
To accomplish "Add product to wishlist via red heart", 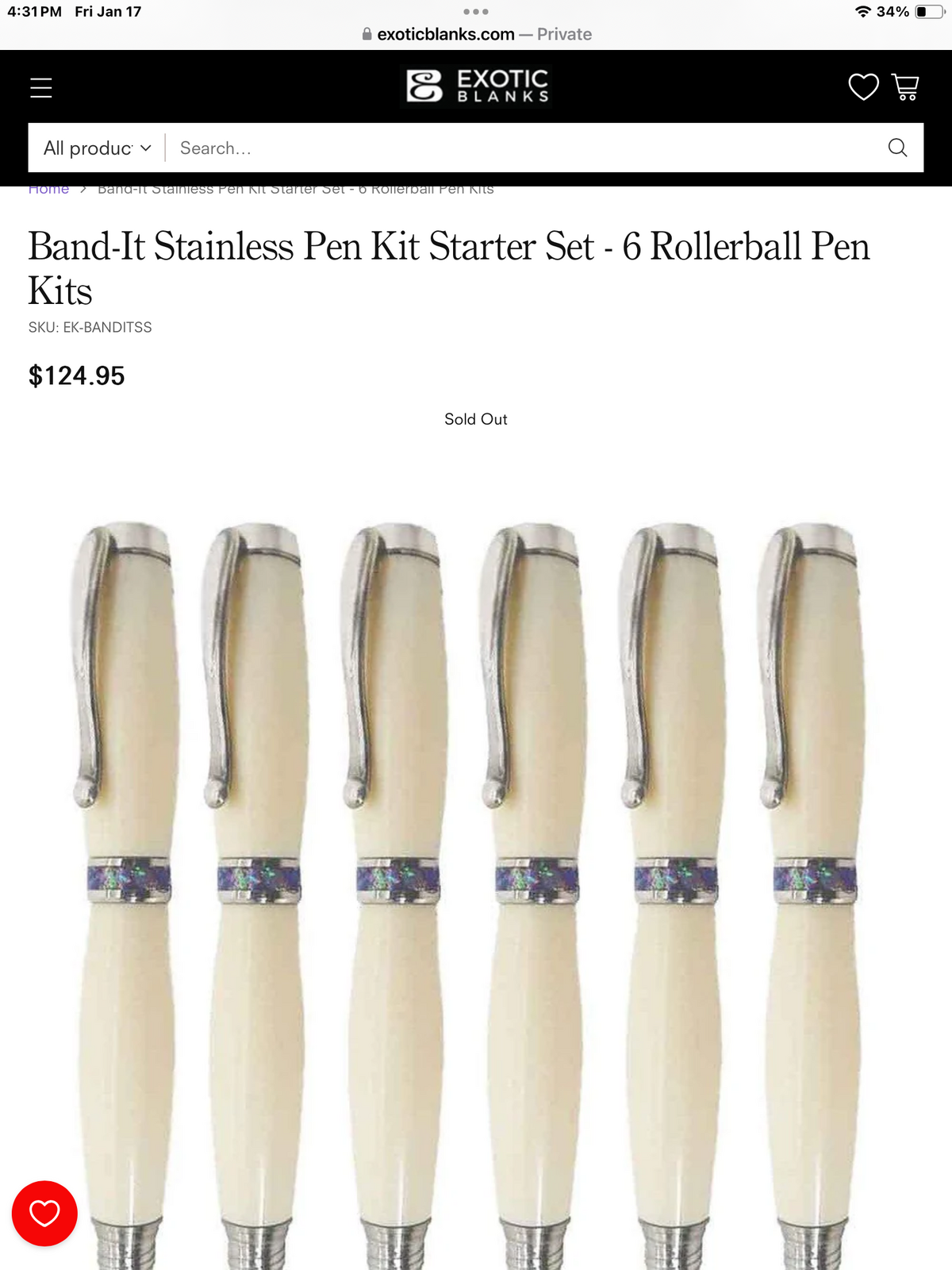I will 44,1213.
